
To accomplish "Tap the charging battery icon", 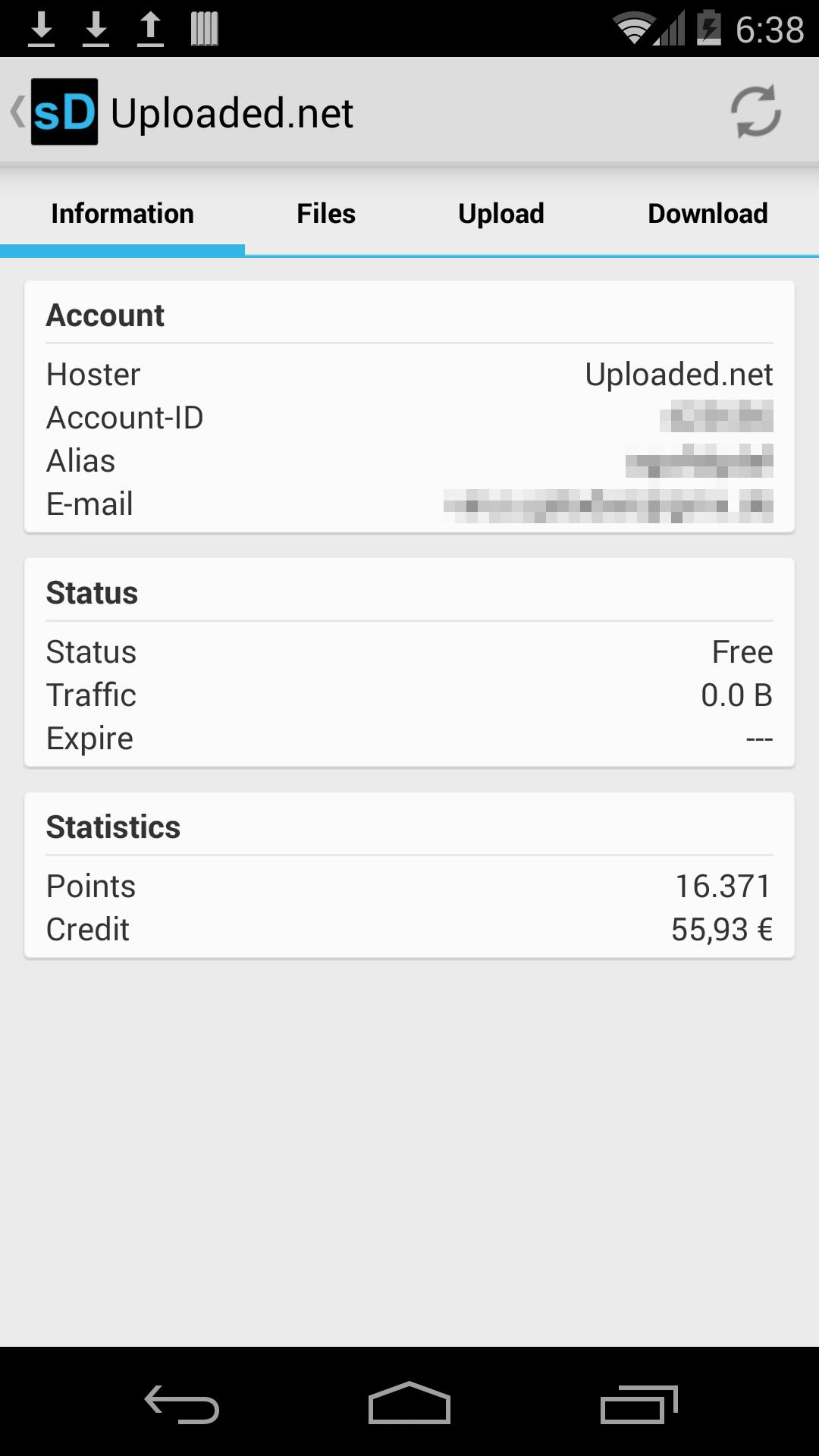I will (x=709, y=27).
